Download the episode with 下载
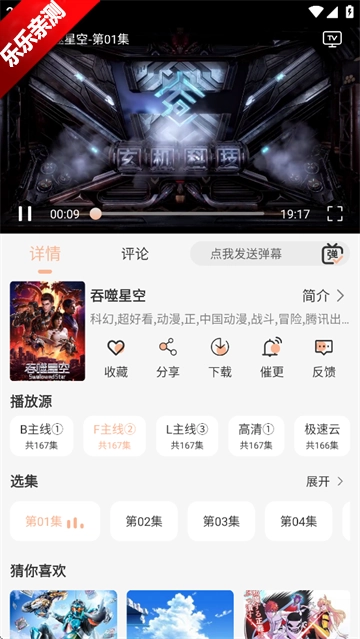Screen dimensions: 360x639 (x=220, y=358)
